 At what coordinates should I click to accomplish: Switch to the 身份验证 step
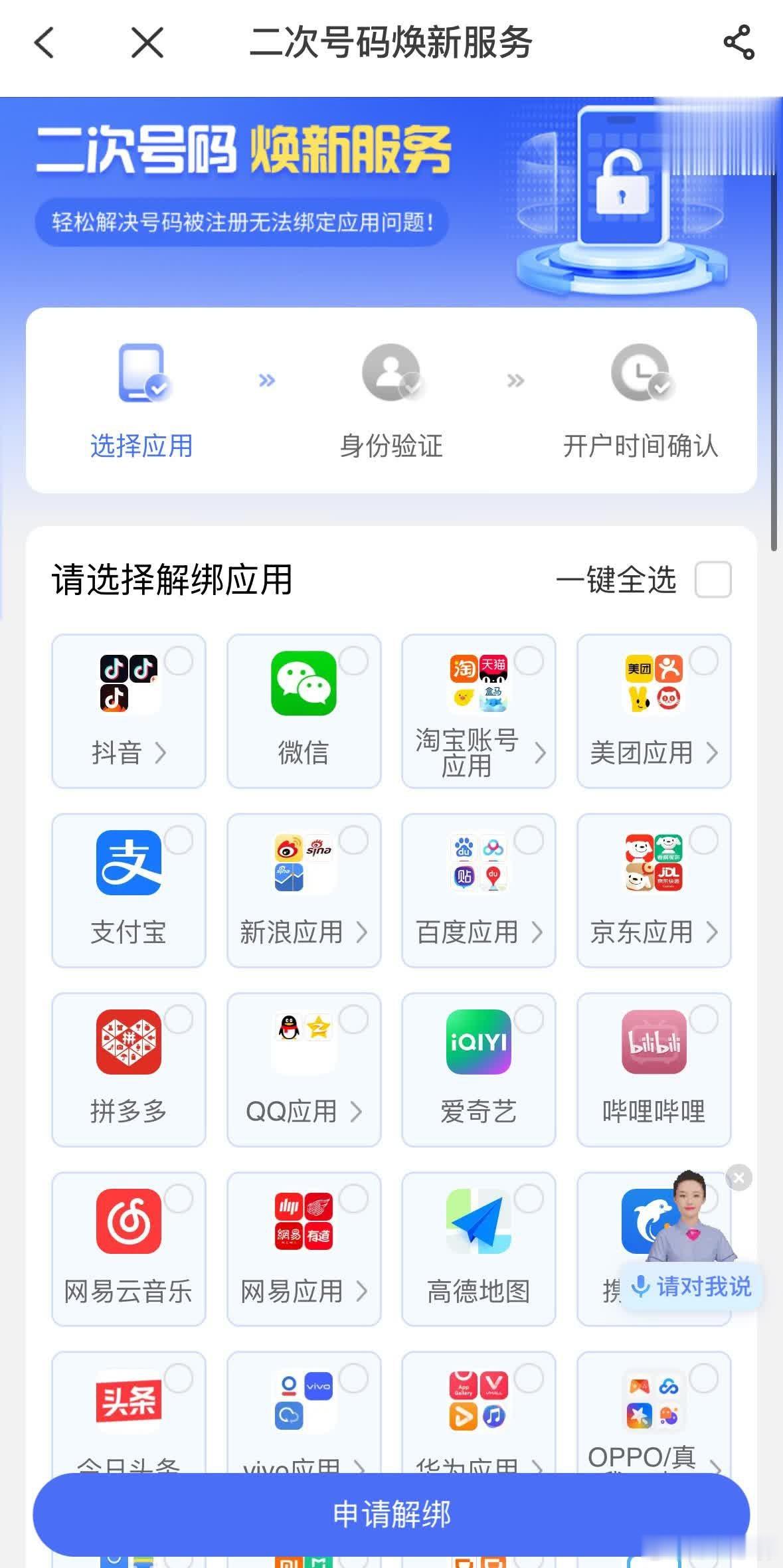click(x=390, y=446)
